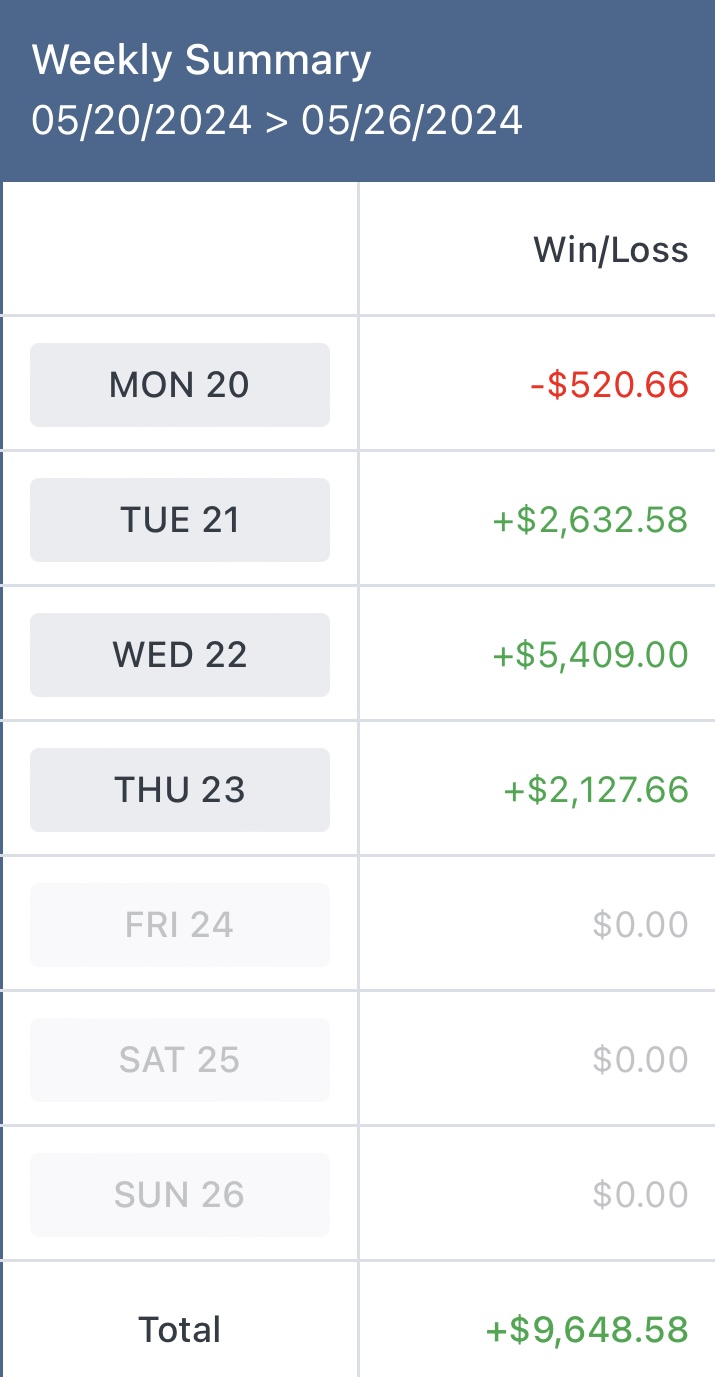The height and width of the screenshot is (1377, 715).
Task: Open the MON 20 day details
Action: coord(180,385)
